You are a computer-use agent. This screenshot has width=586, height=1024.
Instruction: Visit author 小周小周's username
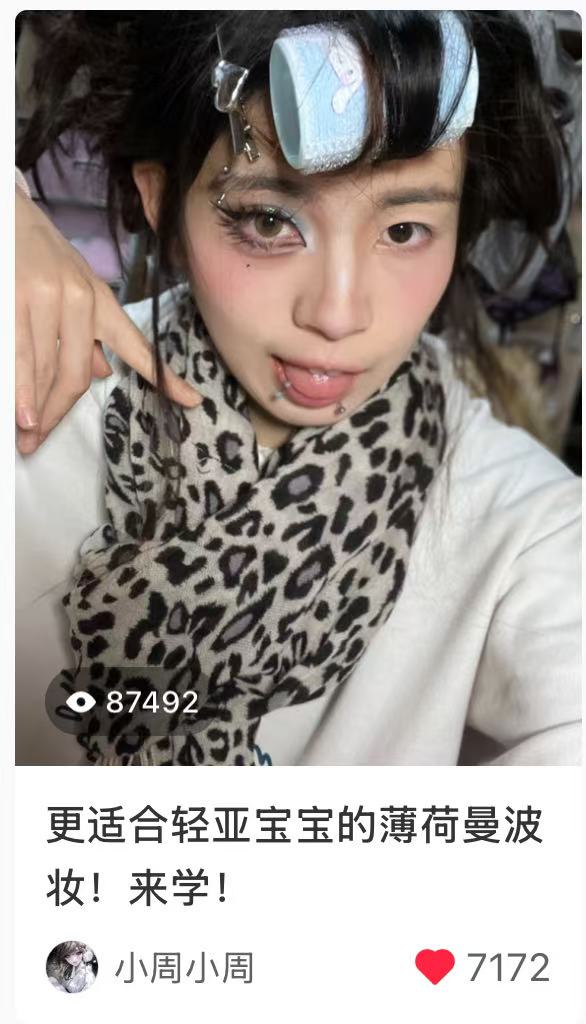[185, 967]
